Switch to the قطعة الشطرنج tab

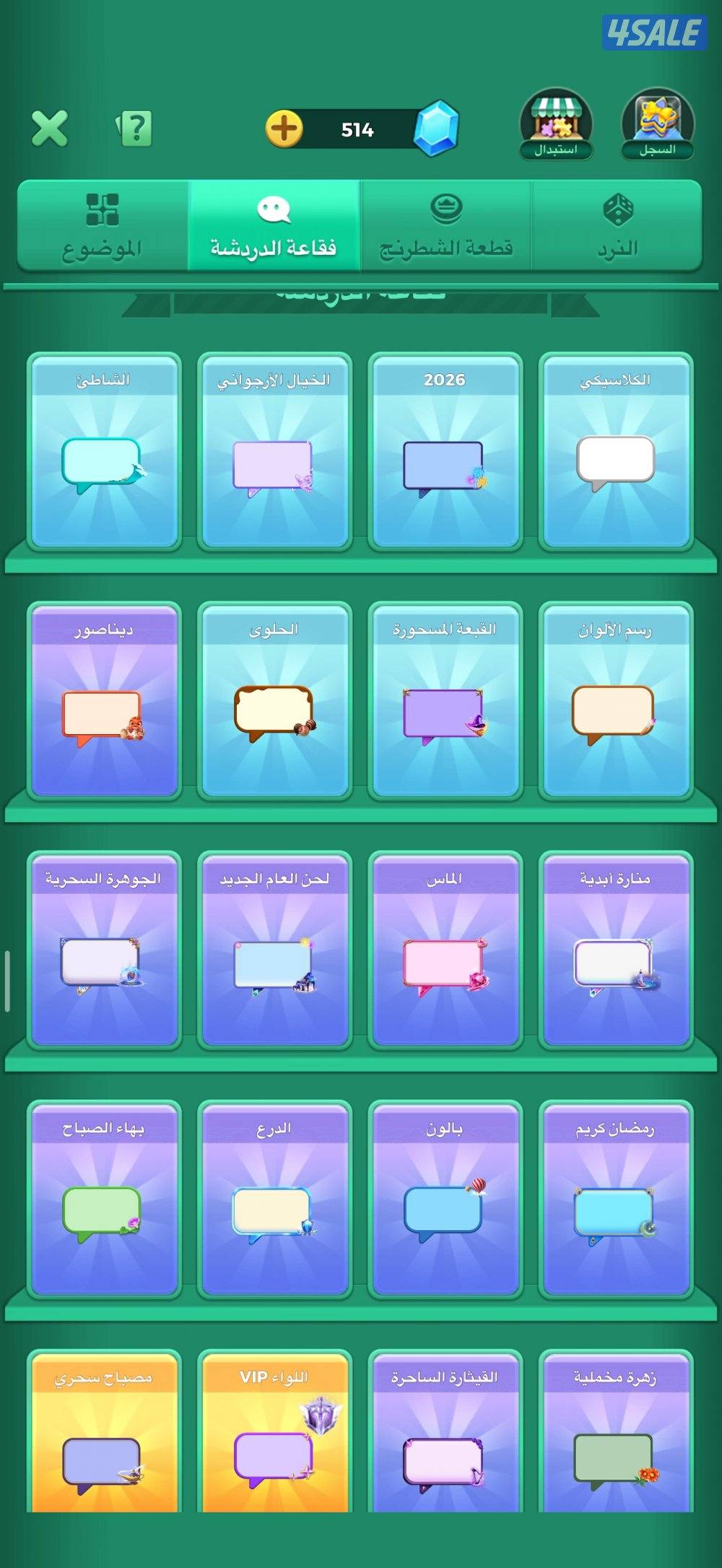(x=445, y=226)
